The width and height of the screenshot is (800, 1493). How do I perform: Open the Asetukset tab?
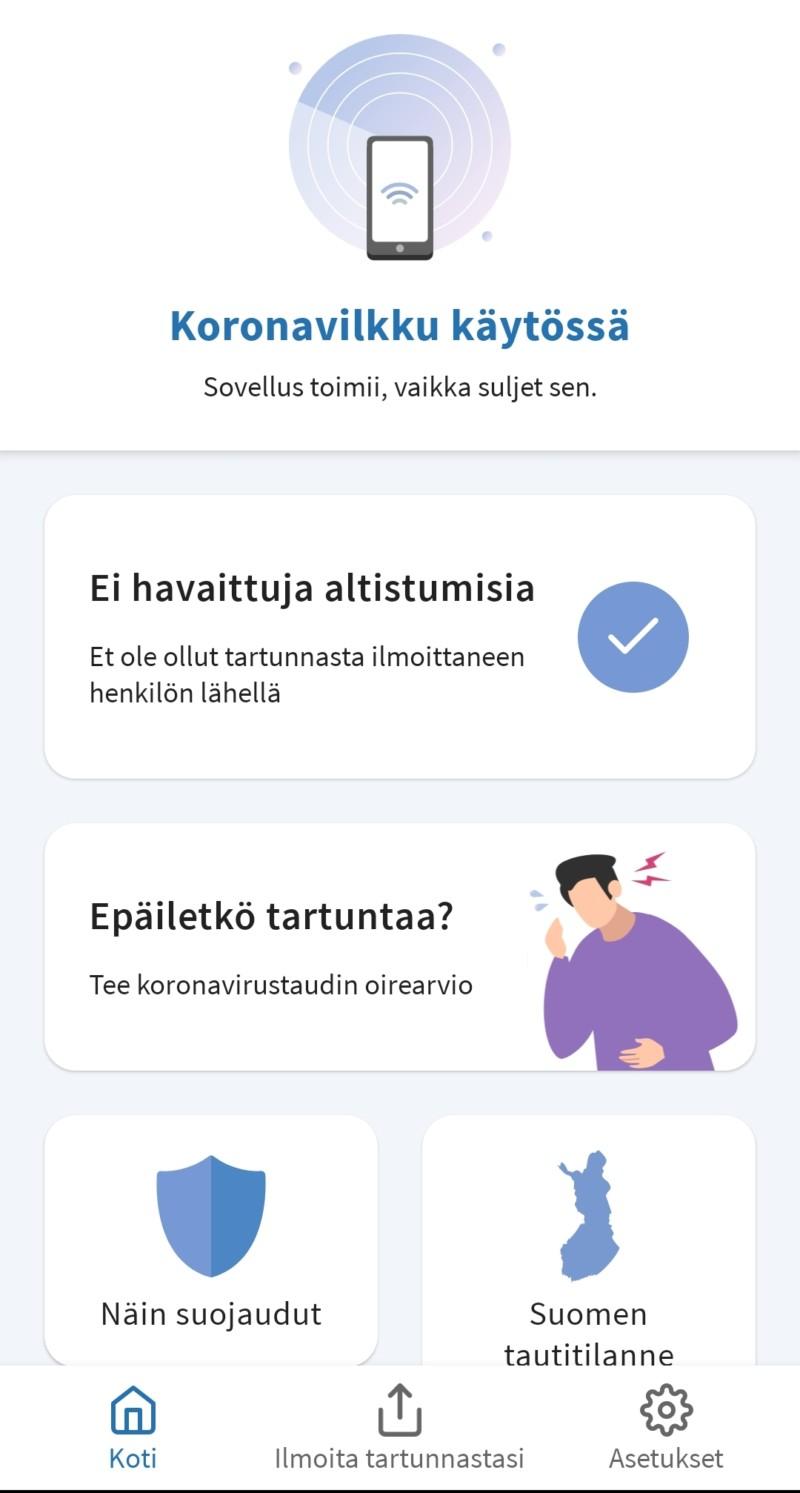coord(666,1427)
